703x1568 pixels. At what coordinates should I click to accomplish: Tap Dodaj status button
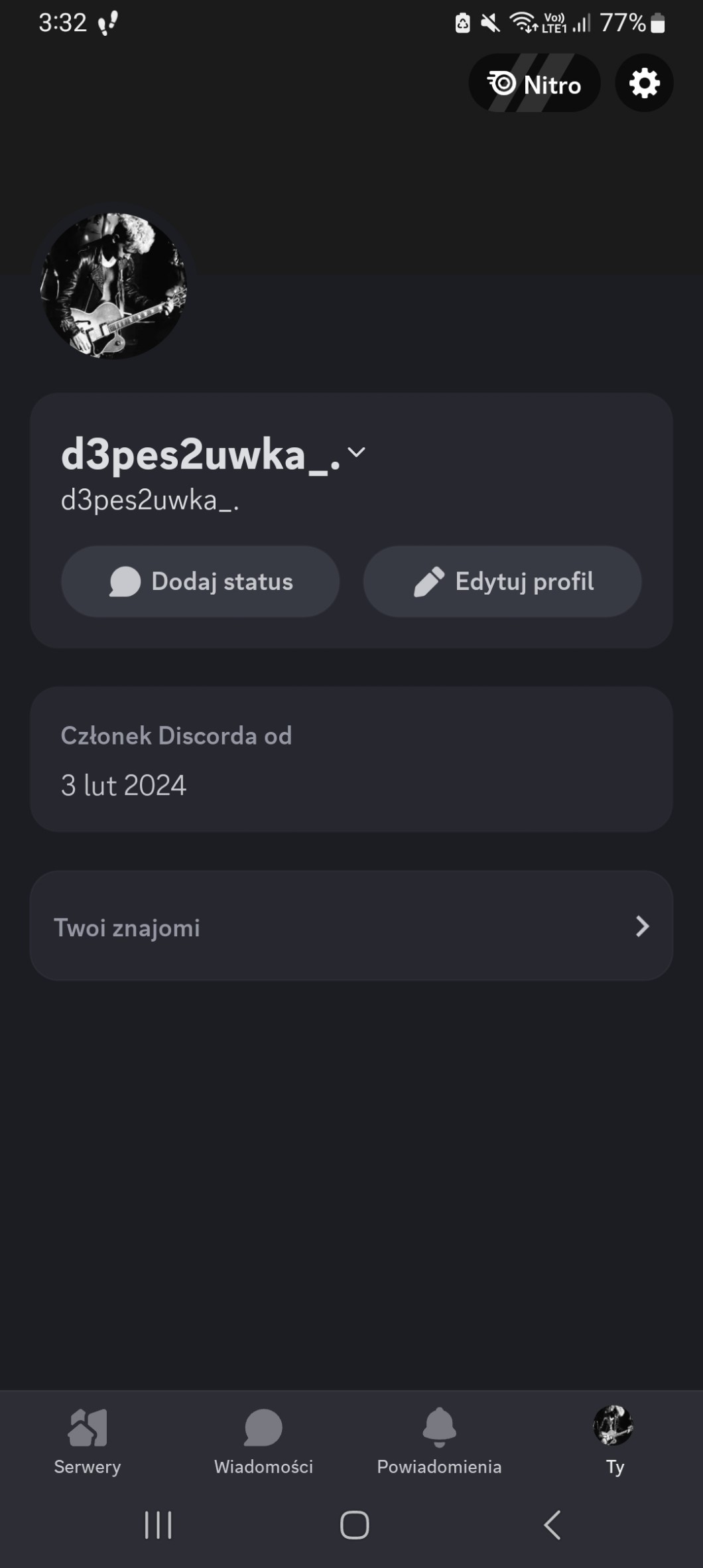click(200, 581)
